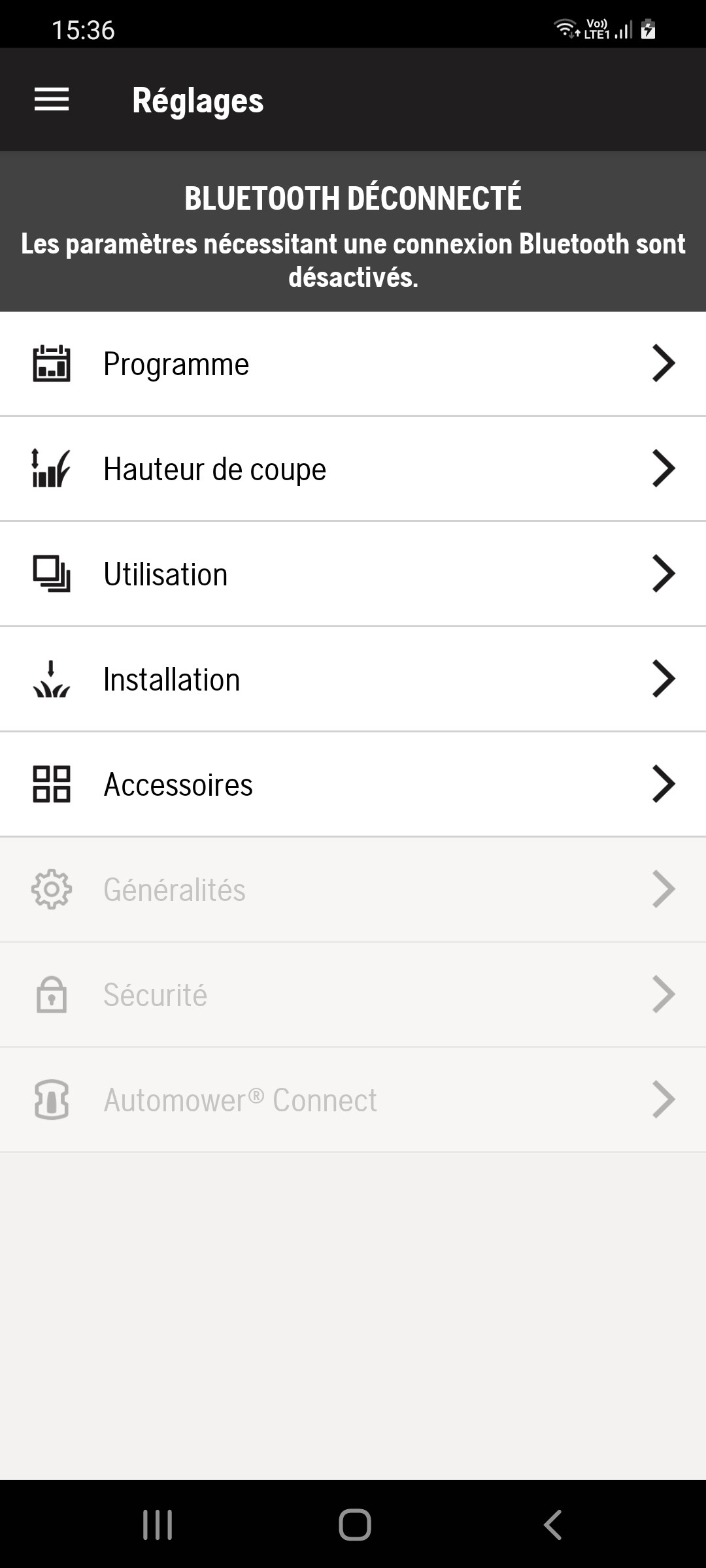Go to Installation settings
This screenshot has width=706, height=1568.
(353, 679)
